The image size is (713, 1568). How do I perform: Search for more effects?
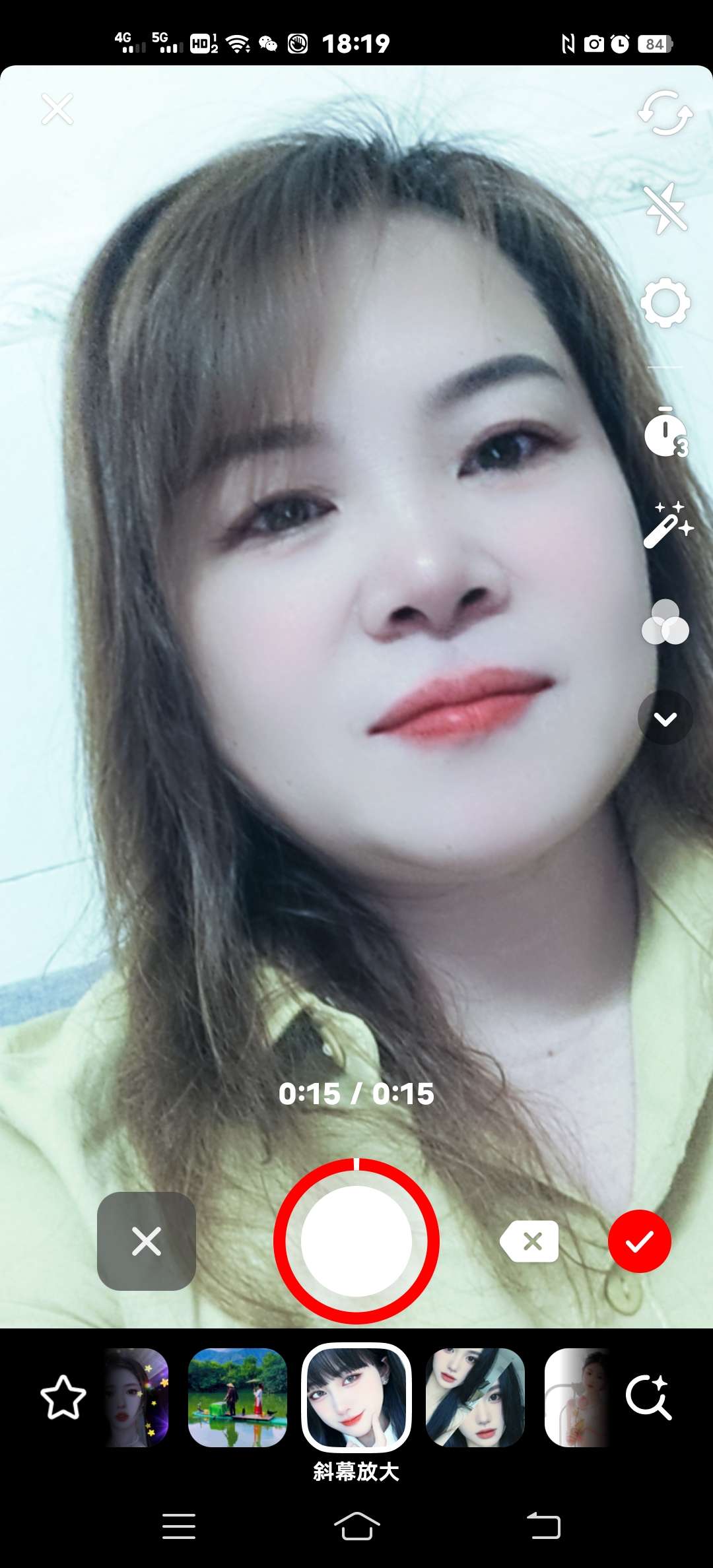point(648,1398)
